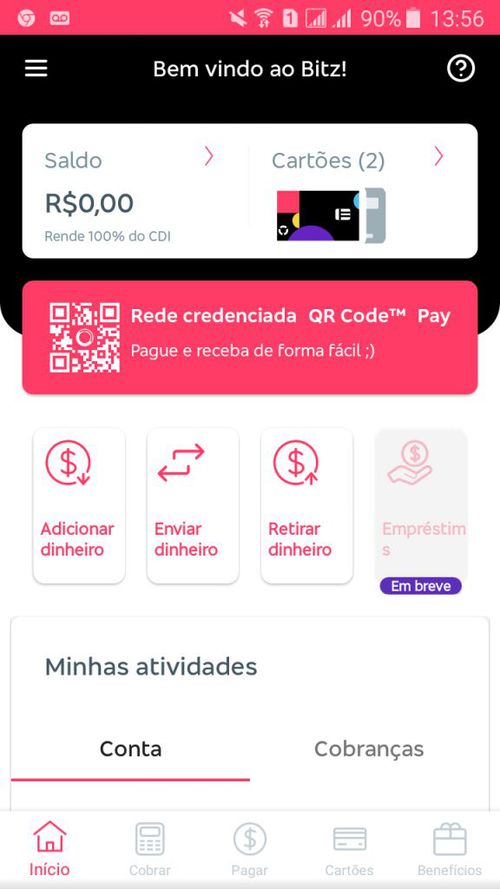
Task: Open the Rede credenciada QR Code Pay banner
Action: tap(250, 337)
